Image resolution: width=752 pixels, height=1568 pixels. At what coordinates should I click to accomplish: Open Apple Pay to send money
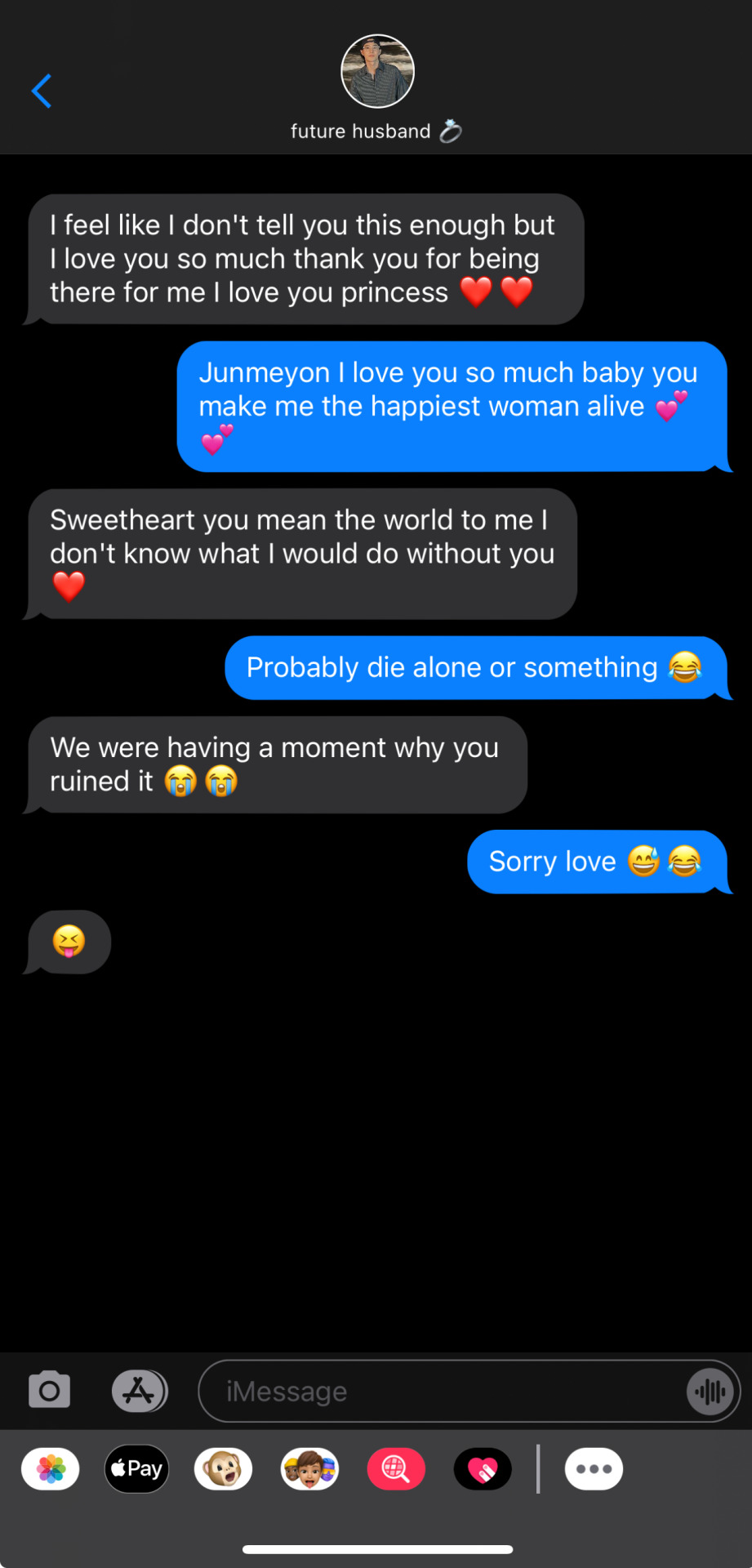(x=137, y=1469)
